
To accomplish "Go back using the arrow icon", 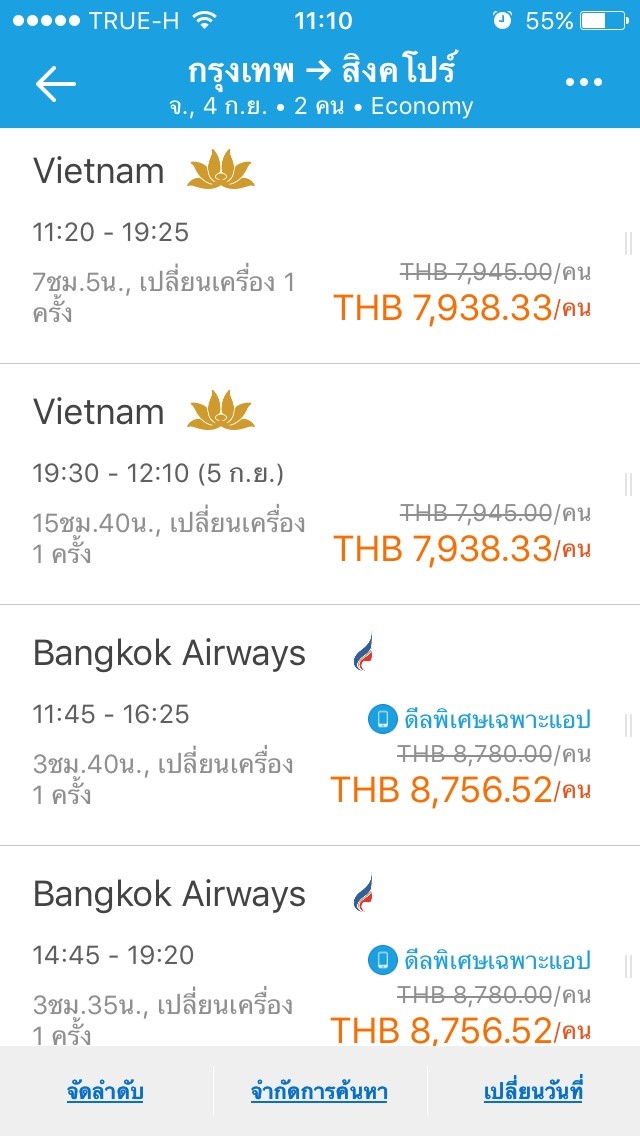I will [x=56, y=84].
